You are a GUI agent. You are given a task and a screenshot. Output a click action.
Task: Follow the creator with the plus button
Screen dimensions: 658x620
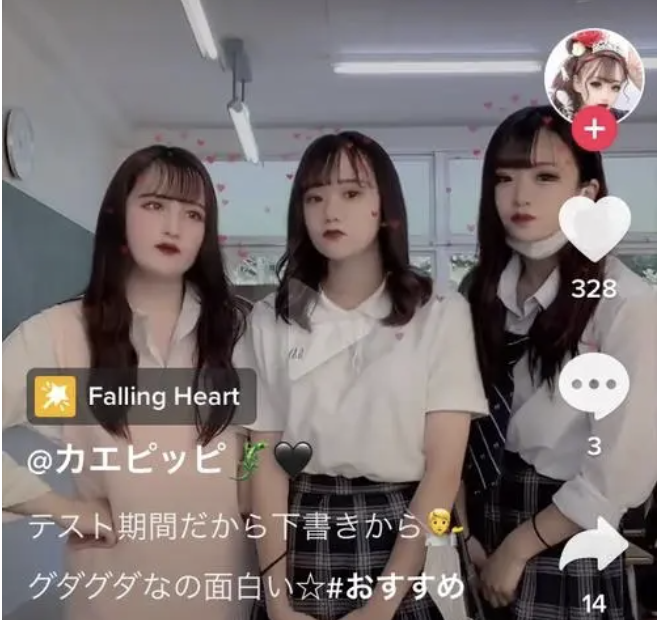pyautogui.click(x=594, y=131)
